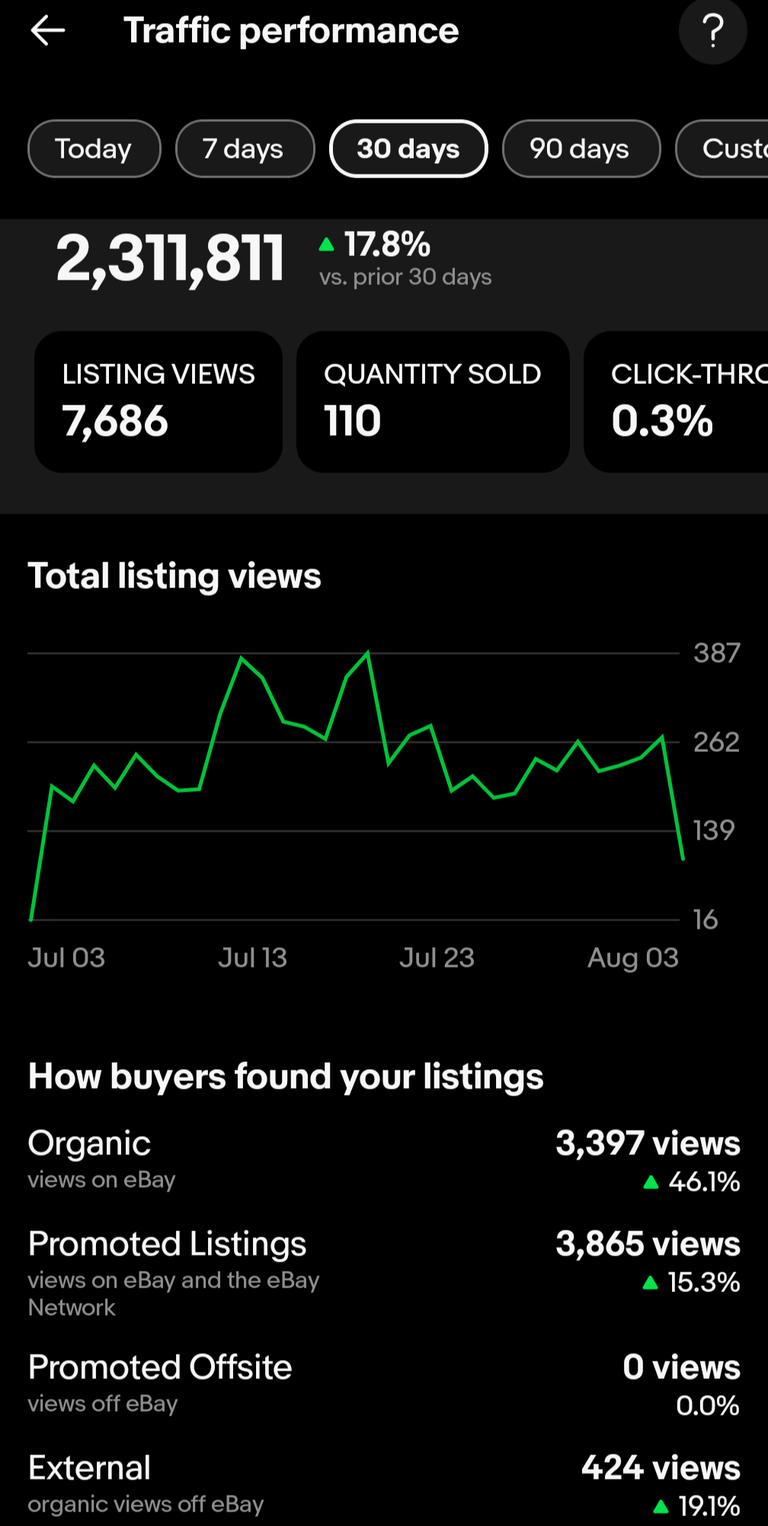Open the help question mark icon
This screenshot has width=768, height=1526.
coord(713,31)
